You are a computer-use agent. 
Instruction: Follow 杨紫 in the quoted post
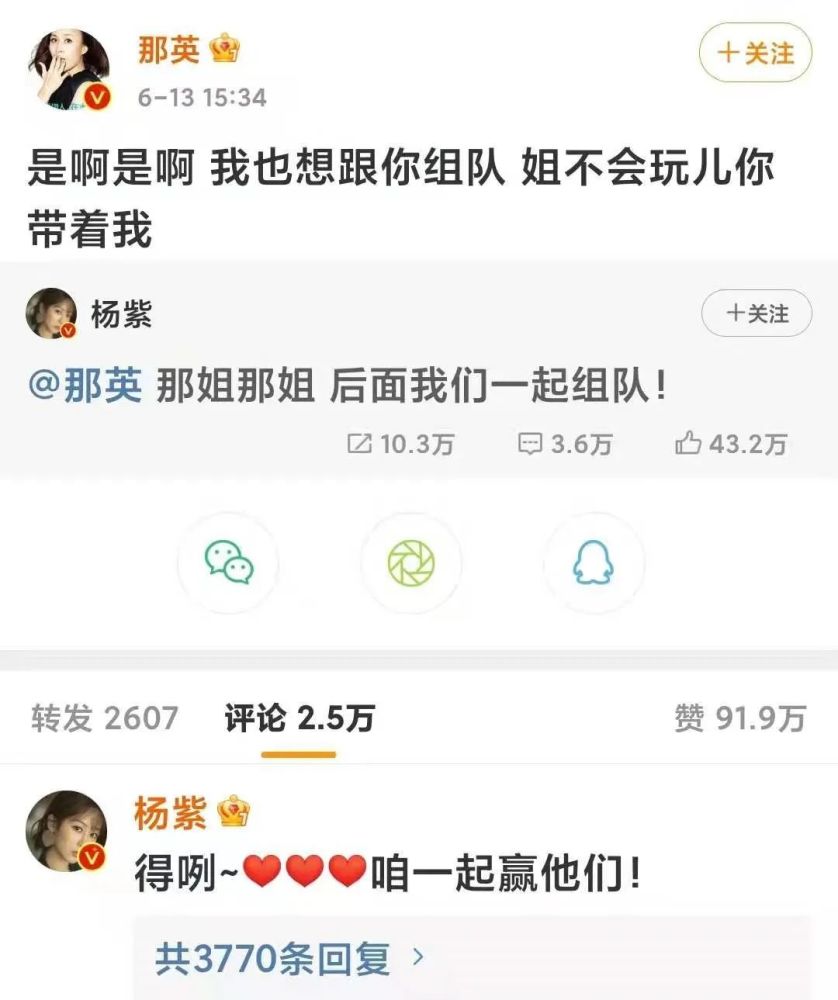coord(756,314)
